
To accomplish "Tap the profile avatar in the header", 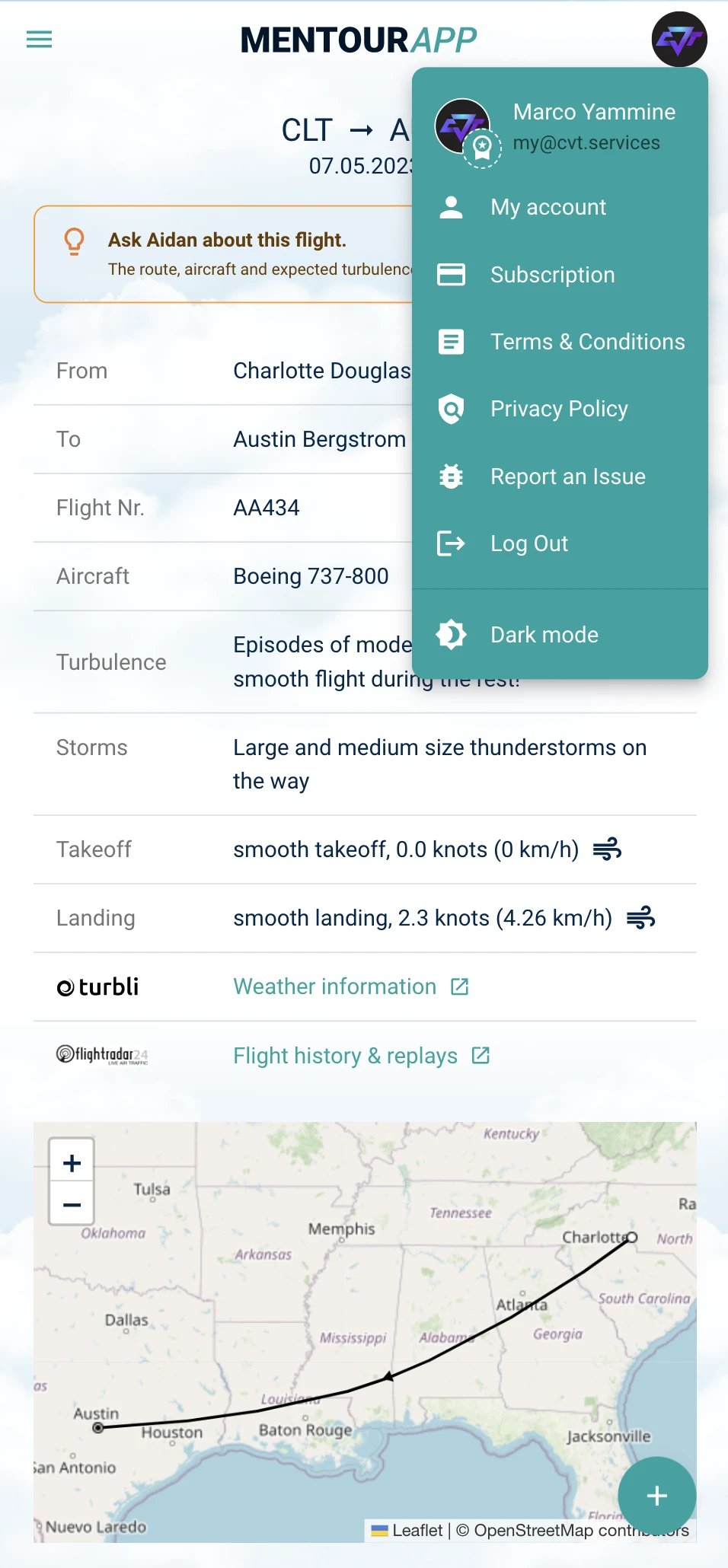I will [x=679, y=39].
